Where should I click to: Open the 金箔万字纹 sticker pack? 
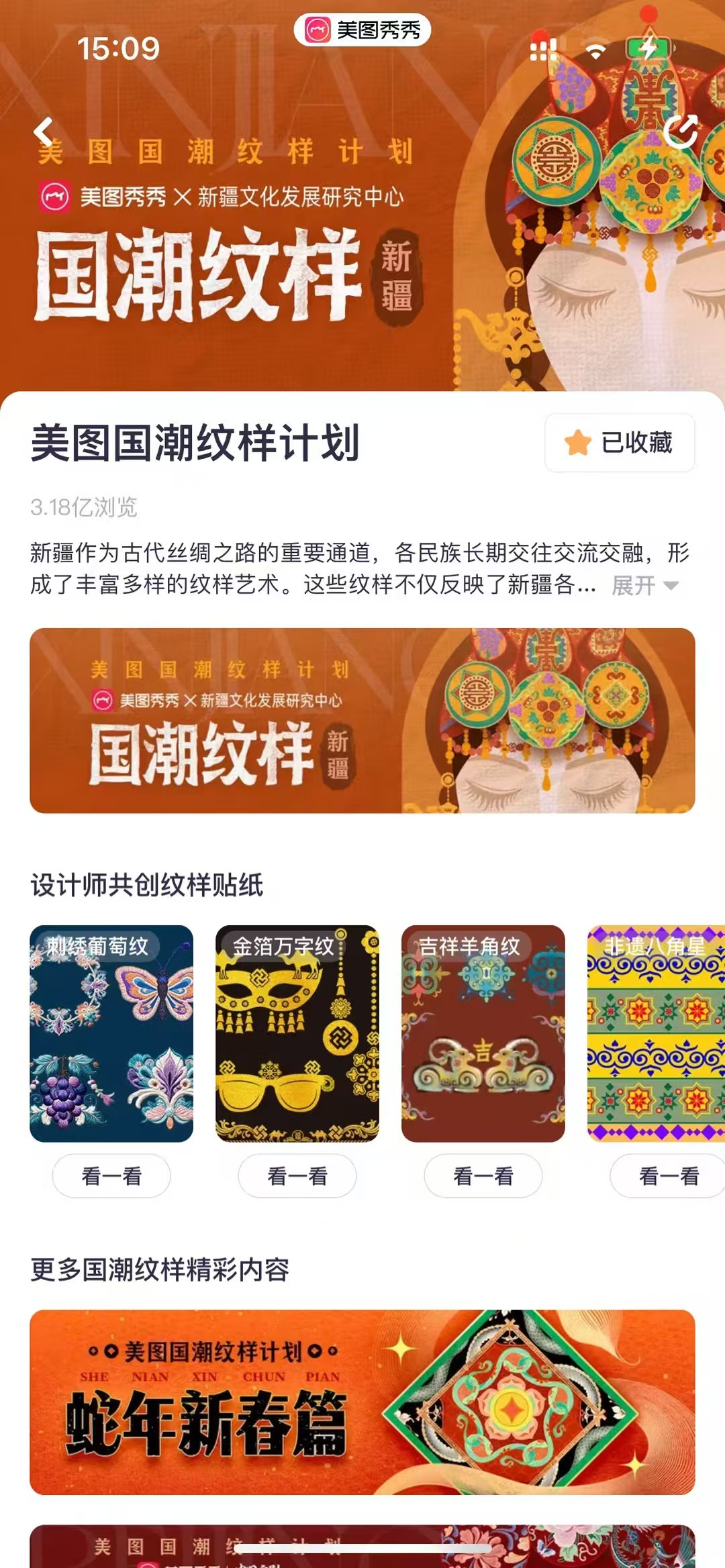297,1033
